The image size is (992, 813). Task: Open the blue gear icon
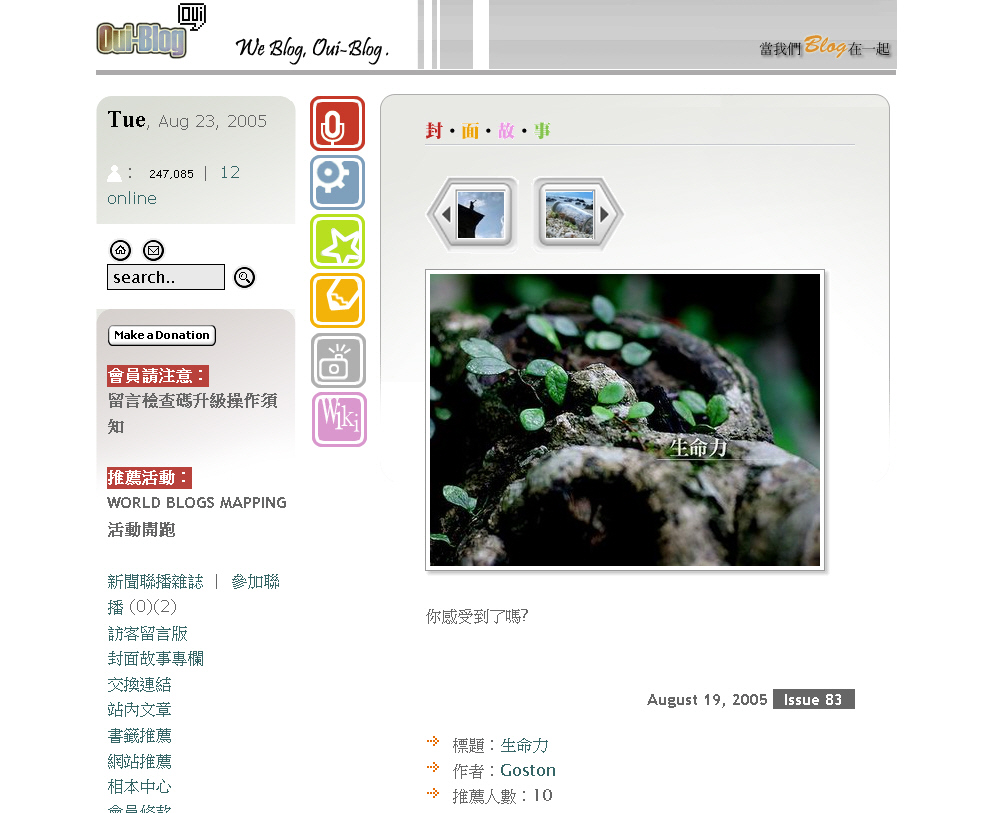[337, 182]
